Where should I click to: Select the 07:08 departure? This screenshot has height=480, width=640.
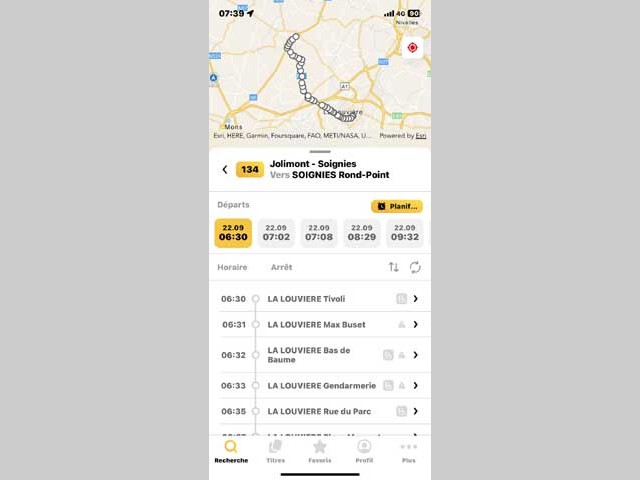tap(319, 233)
